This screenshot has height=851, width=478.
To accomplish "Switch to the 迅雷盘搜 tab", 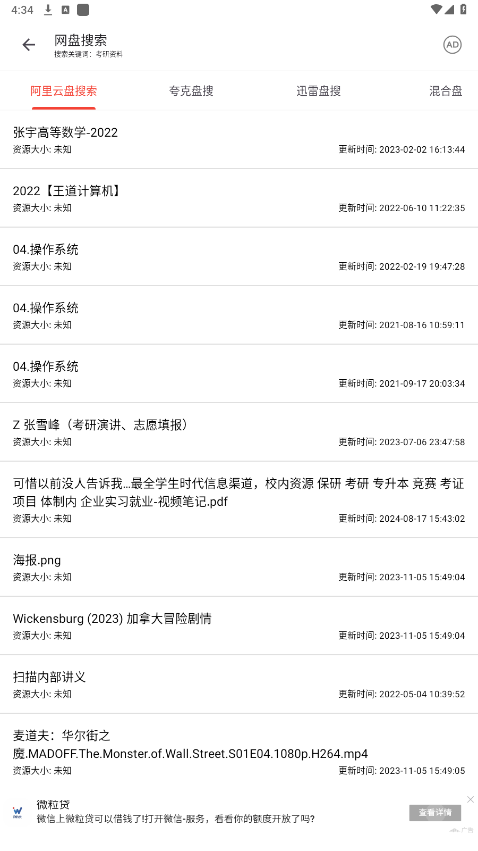I will [x=318, y=91].
